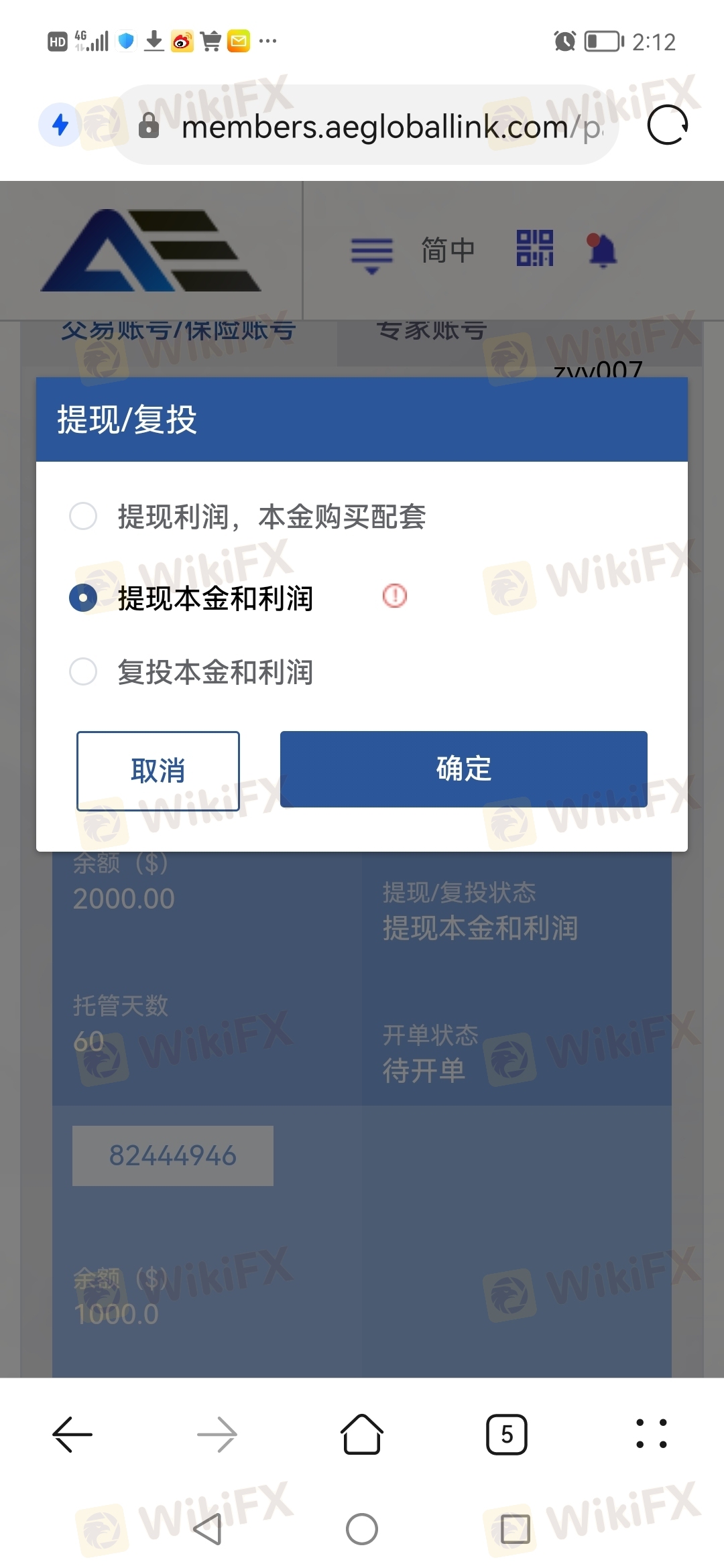The width and height of the screenshot is (724, 1568).
Task: Choose 提现本金和利润 radio option
Action: 83,598
